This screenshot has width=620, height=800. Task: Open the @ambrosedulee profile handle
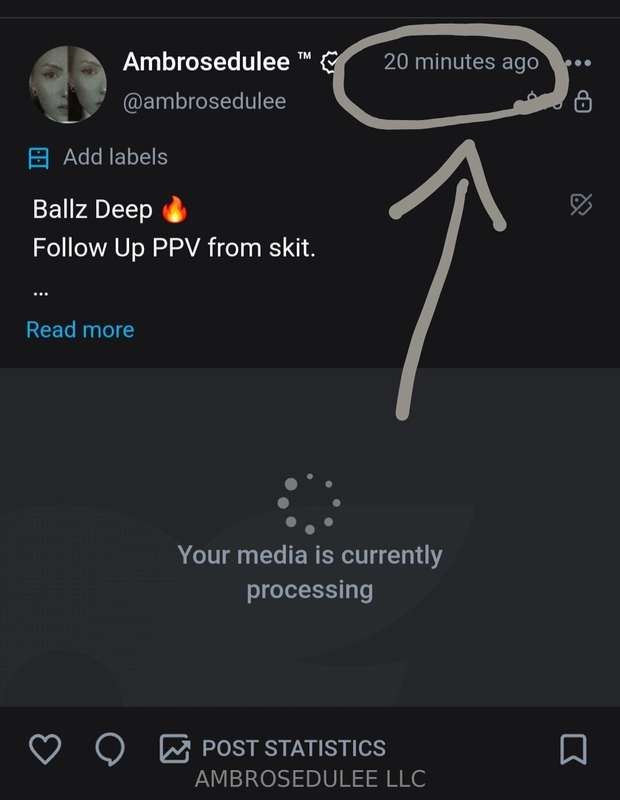pos(204,101)
